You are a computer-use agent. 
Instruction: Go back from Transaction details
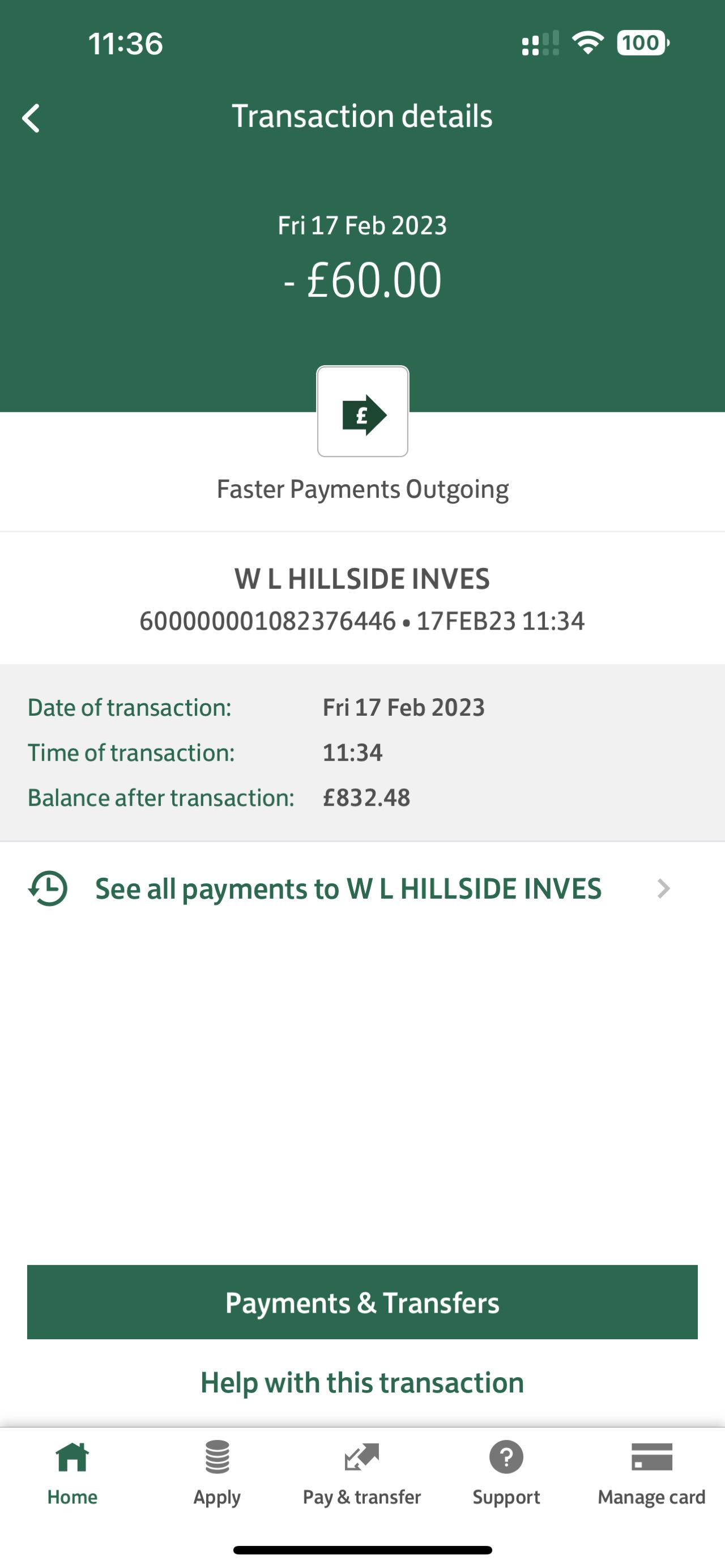(31, 117)
